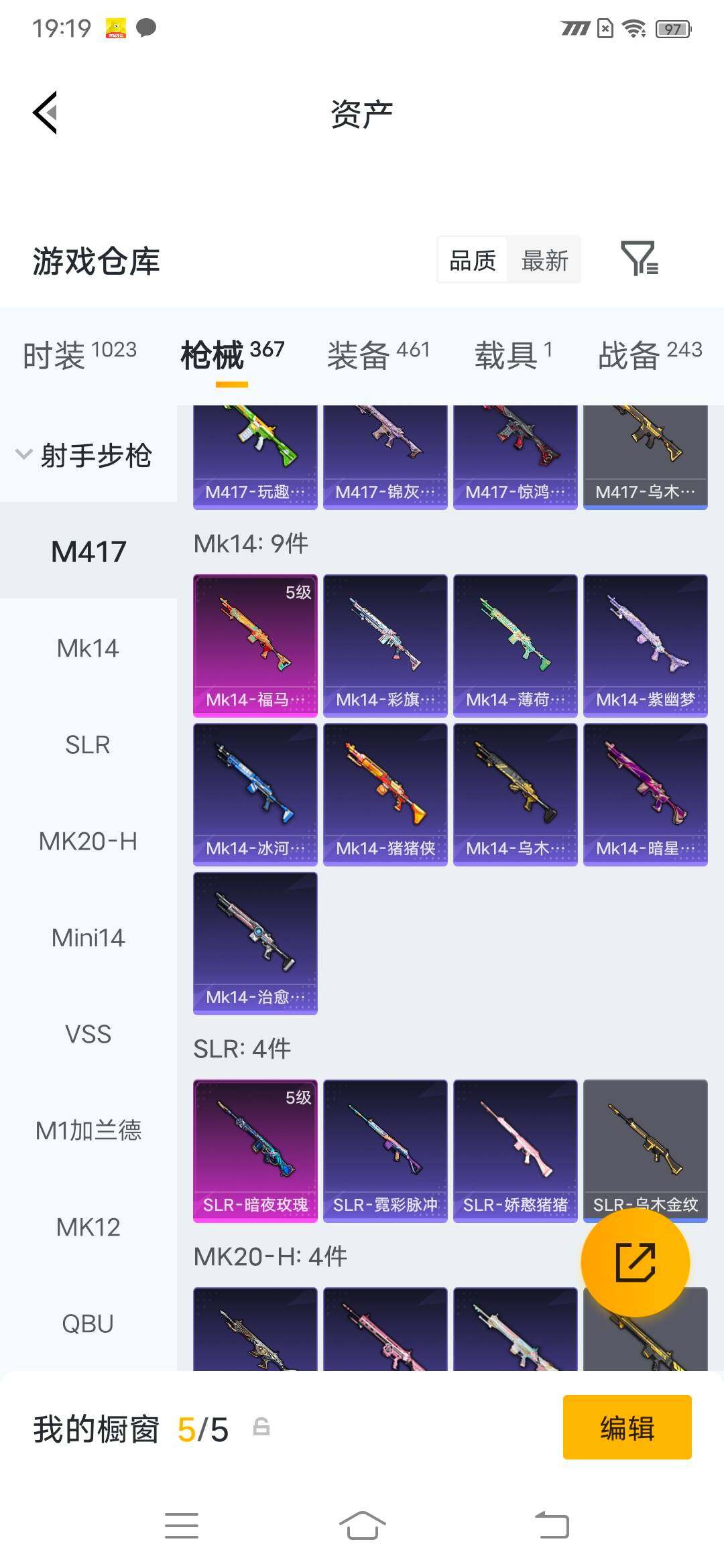Screen dimensions: 724x1568
Task: Open the Mk14-福马 level 5 skin
Action: (x=255, y=646)
